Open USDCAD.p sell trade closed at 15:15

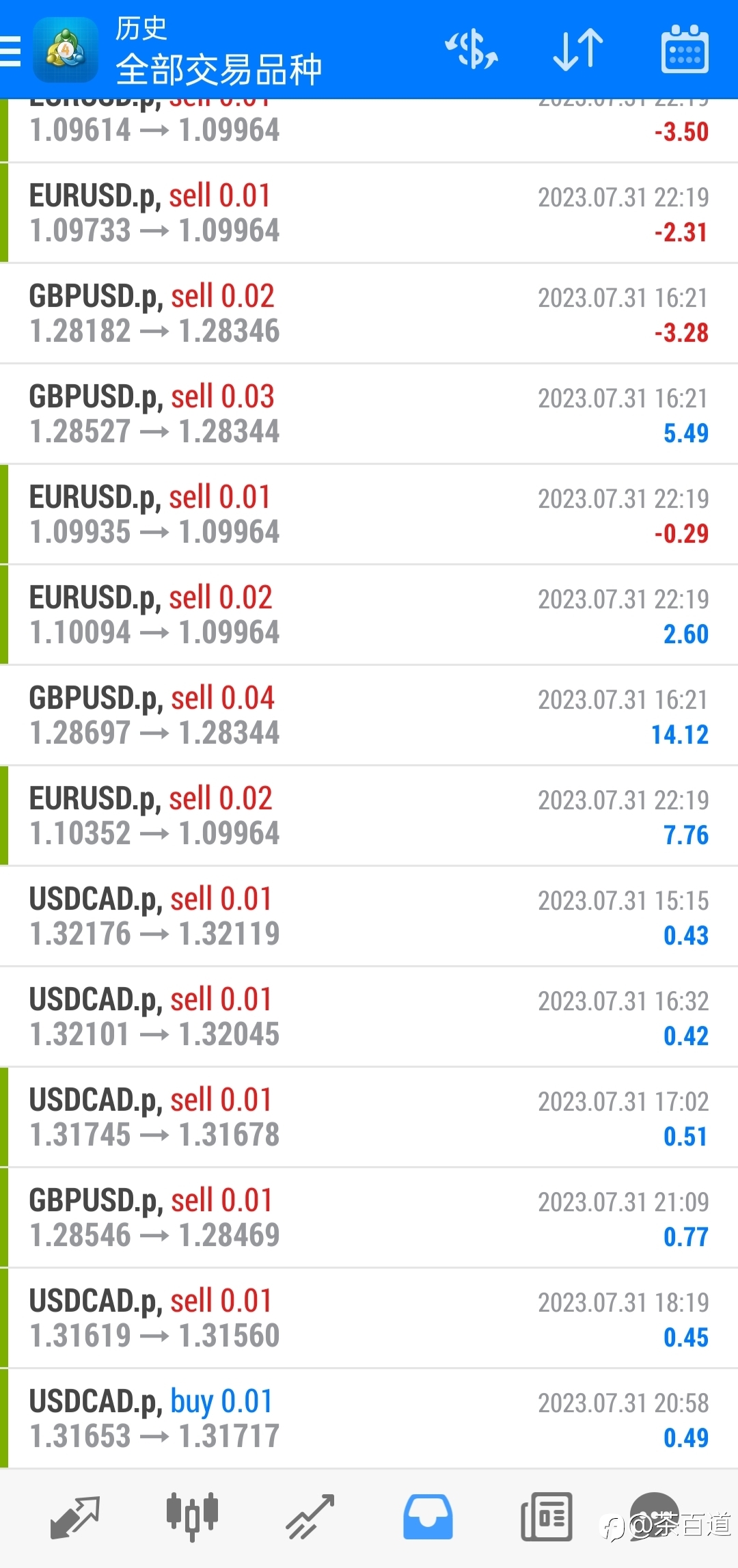point(369,917)
